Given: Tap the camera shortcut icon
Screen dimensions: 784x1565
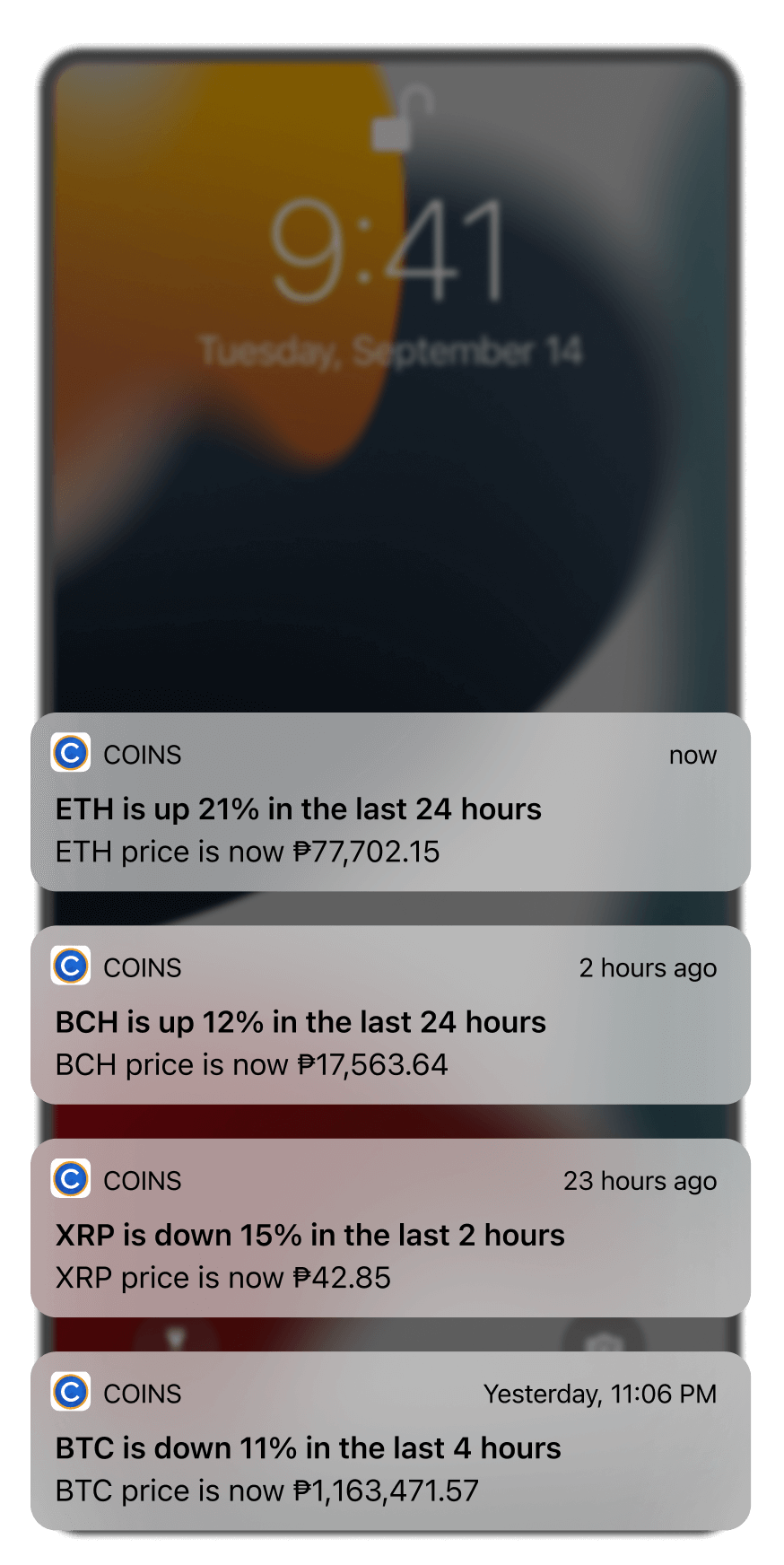Looking at the screenshot, I should click(x=603, y=1337).
